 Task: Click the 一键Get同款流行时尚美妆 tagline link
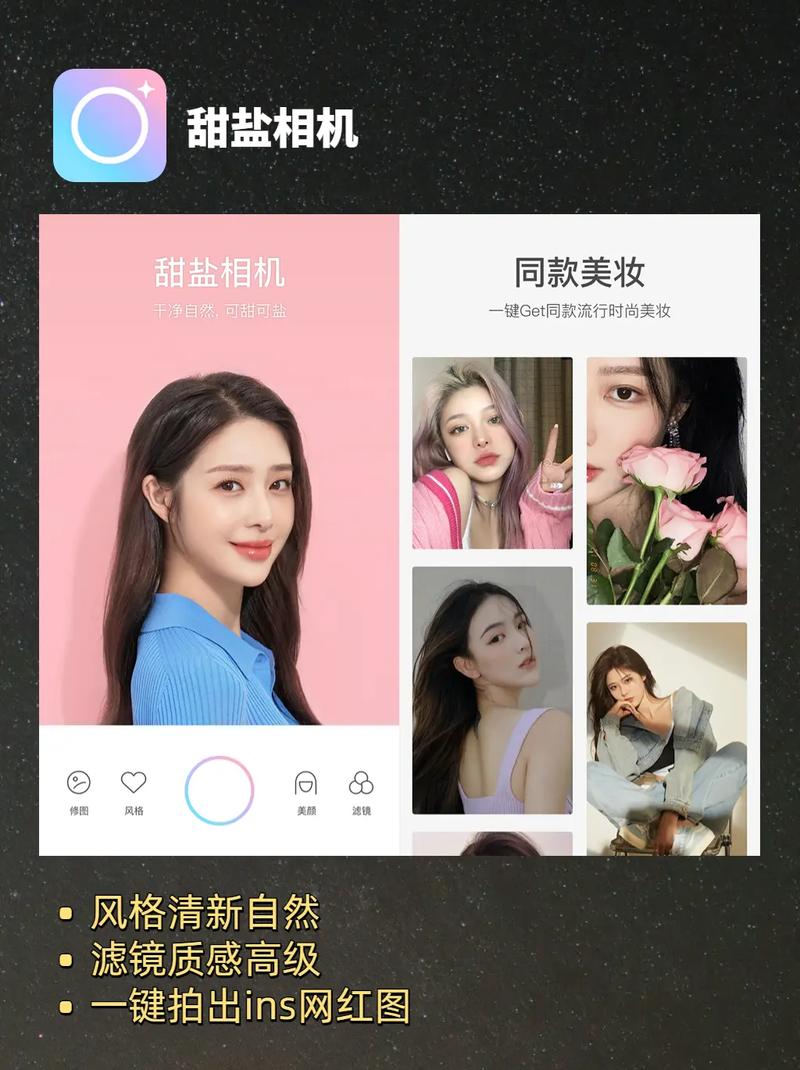[580, 310]
